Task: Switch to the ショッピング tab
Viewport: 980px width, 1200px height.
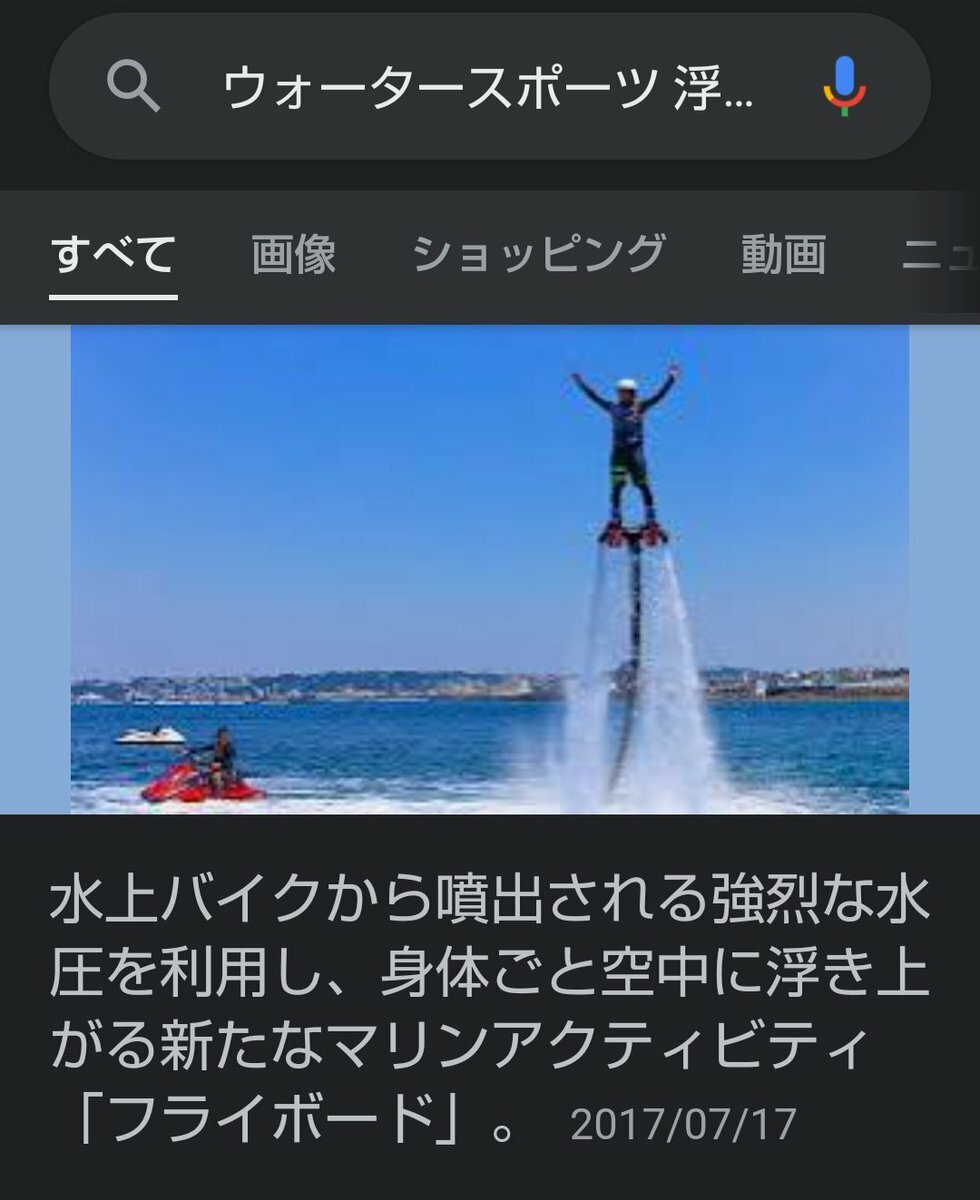Action: (x=538, y=255)
